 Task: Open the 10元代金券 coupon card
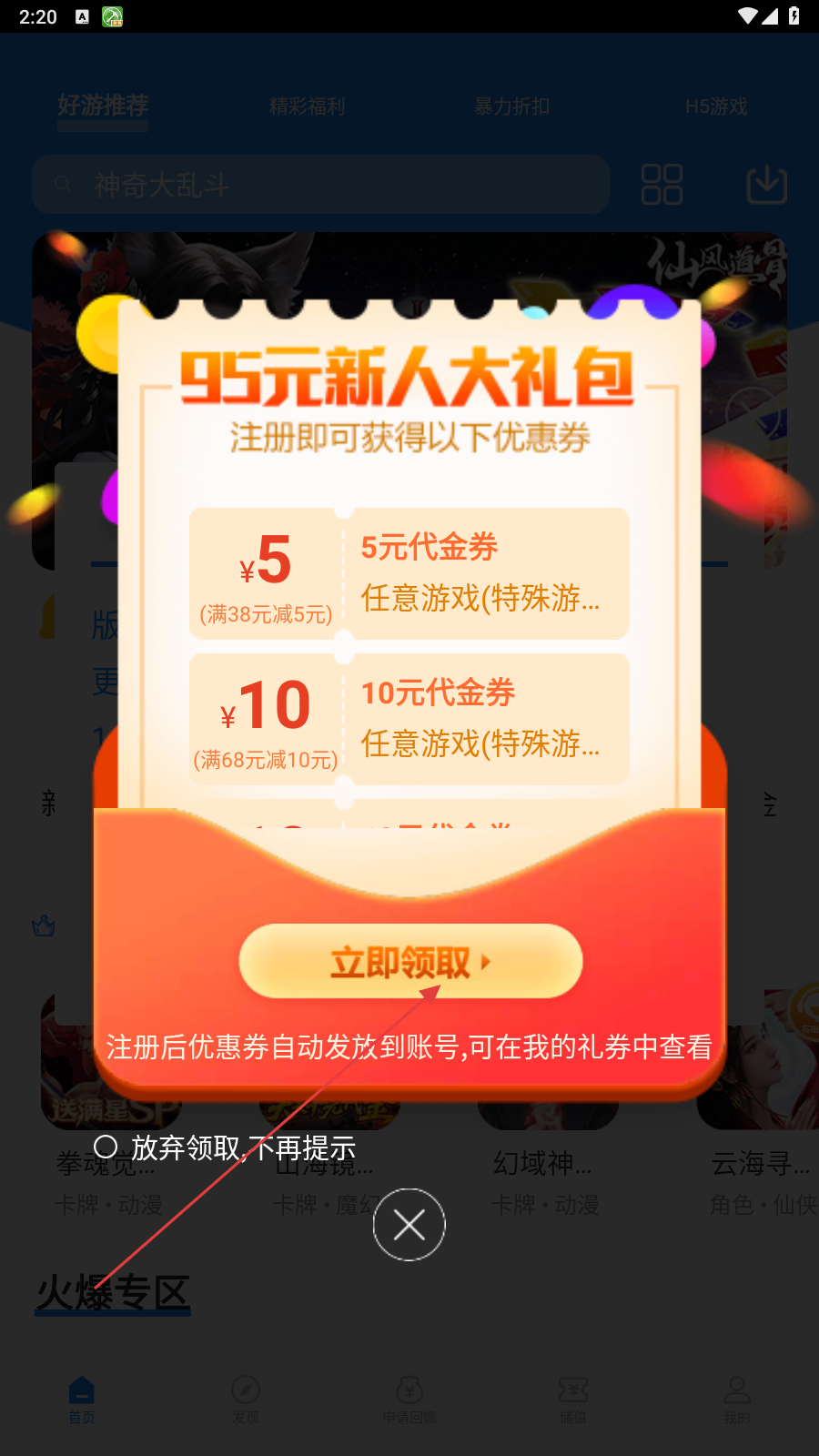409,719
